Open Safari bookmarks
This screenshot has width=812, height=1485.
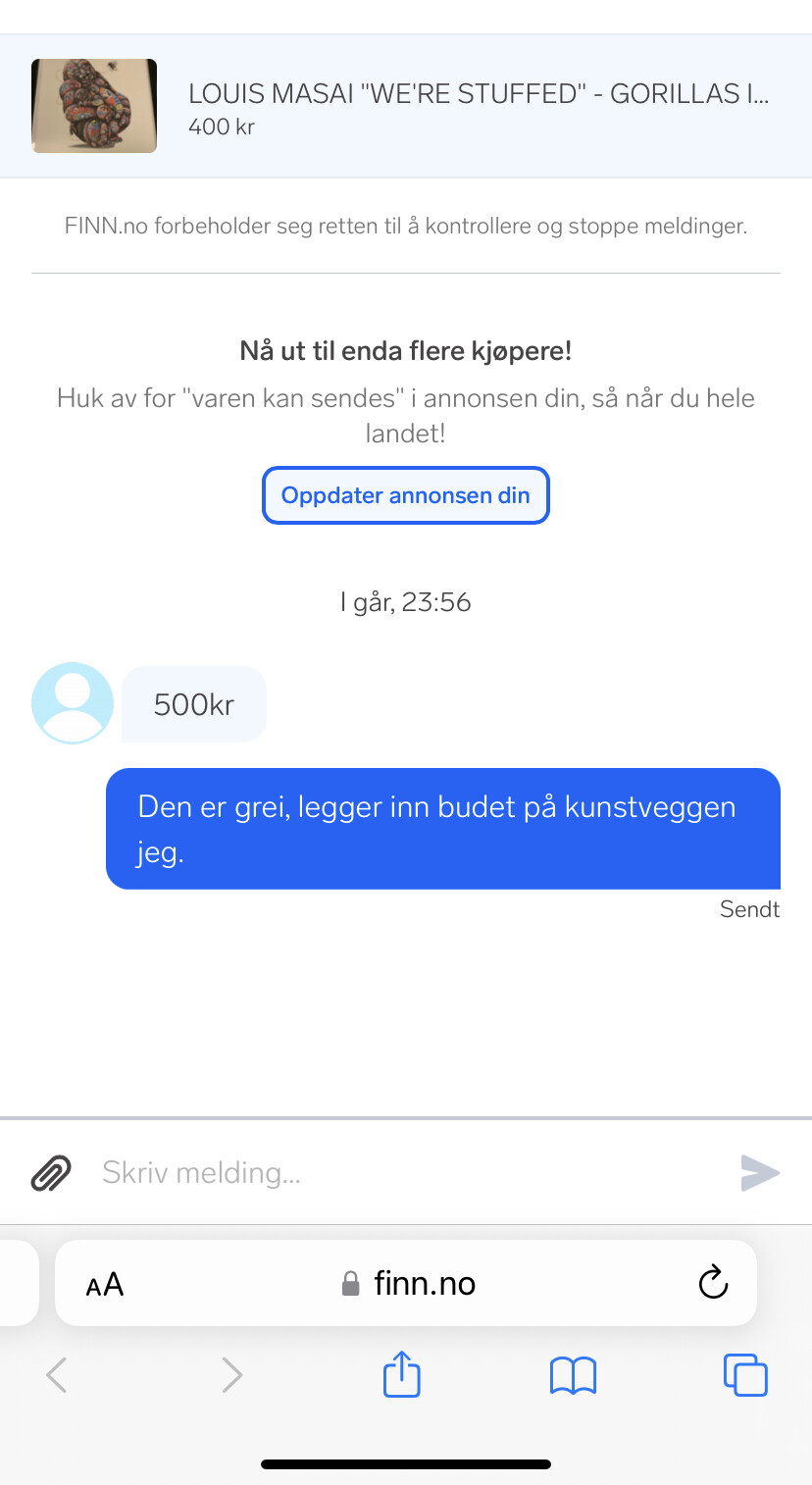pyautogui.click(x=574, y=1375)
